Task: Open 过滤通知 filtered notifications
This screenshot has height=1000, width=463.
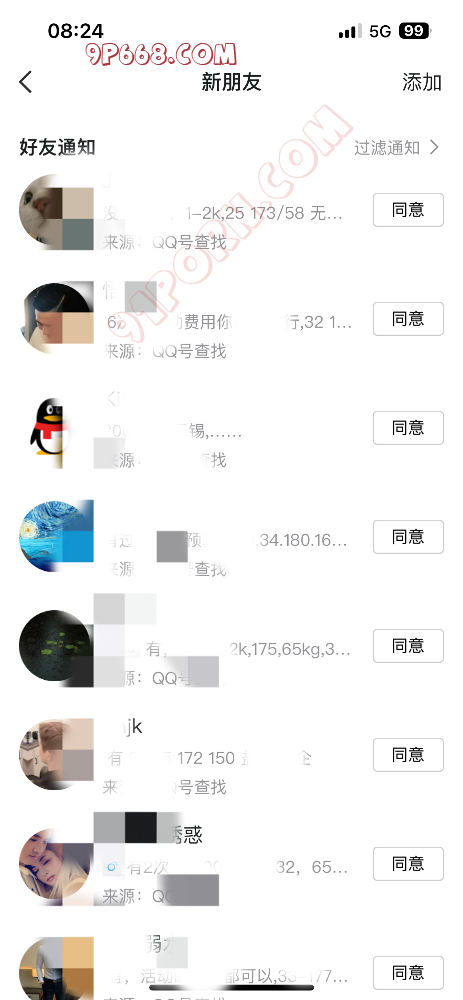Action: click(x=397, y=148)
